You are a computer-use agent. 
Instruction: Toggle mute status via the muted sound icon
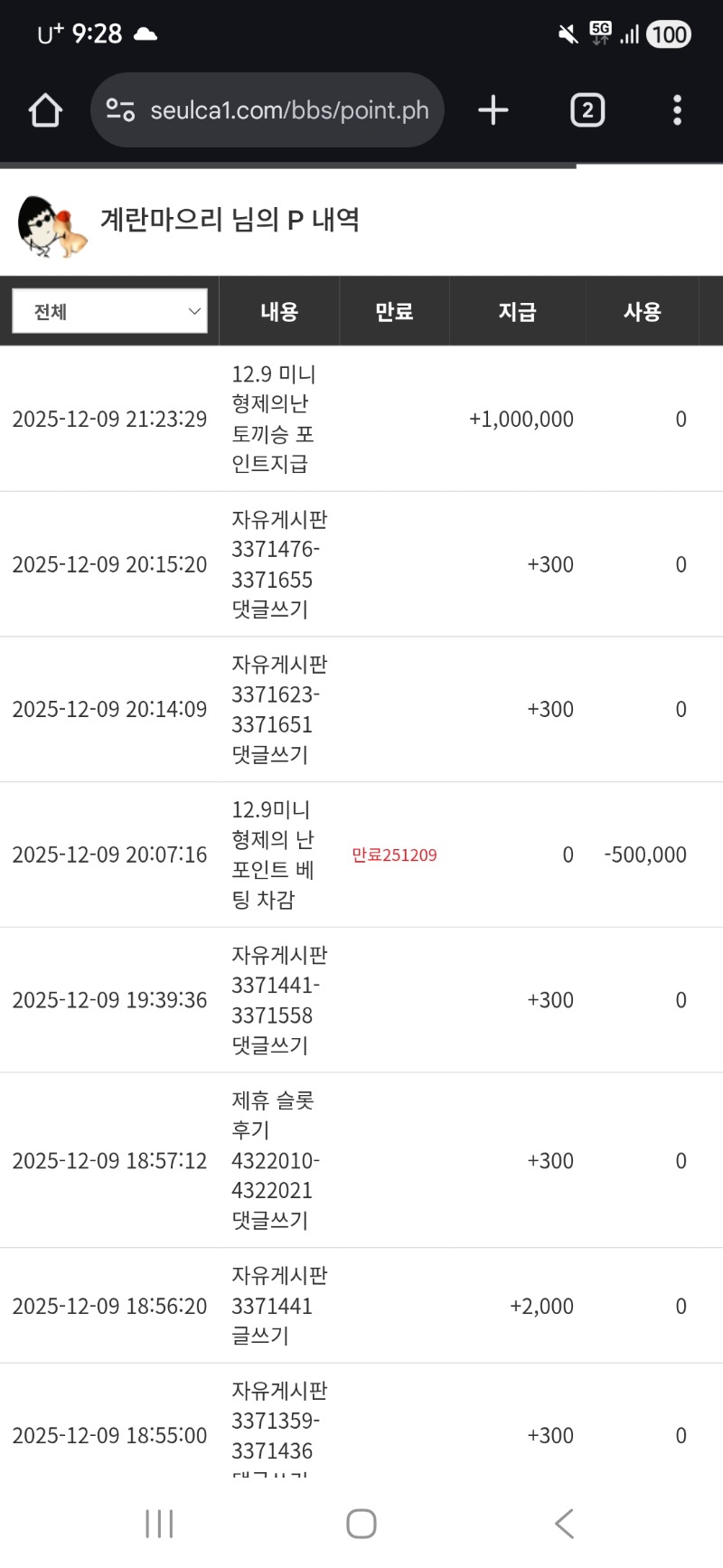pyautogui.click(x=567, y=33)
